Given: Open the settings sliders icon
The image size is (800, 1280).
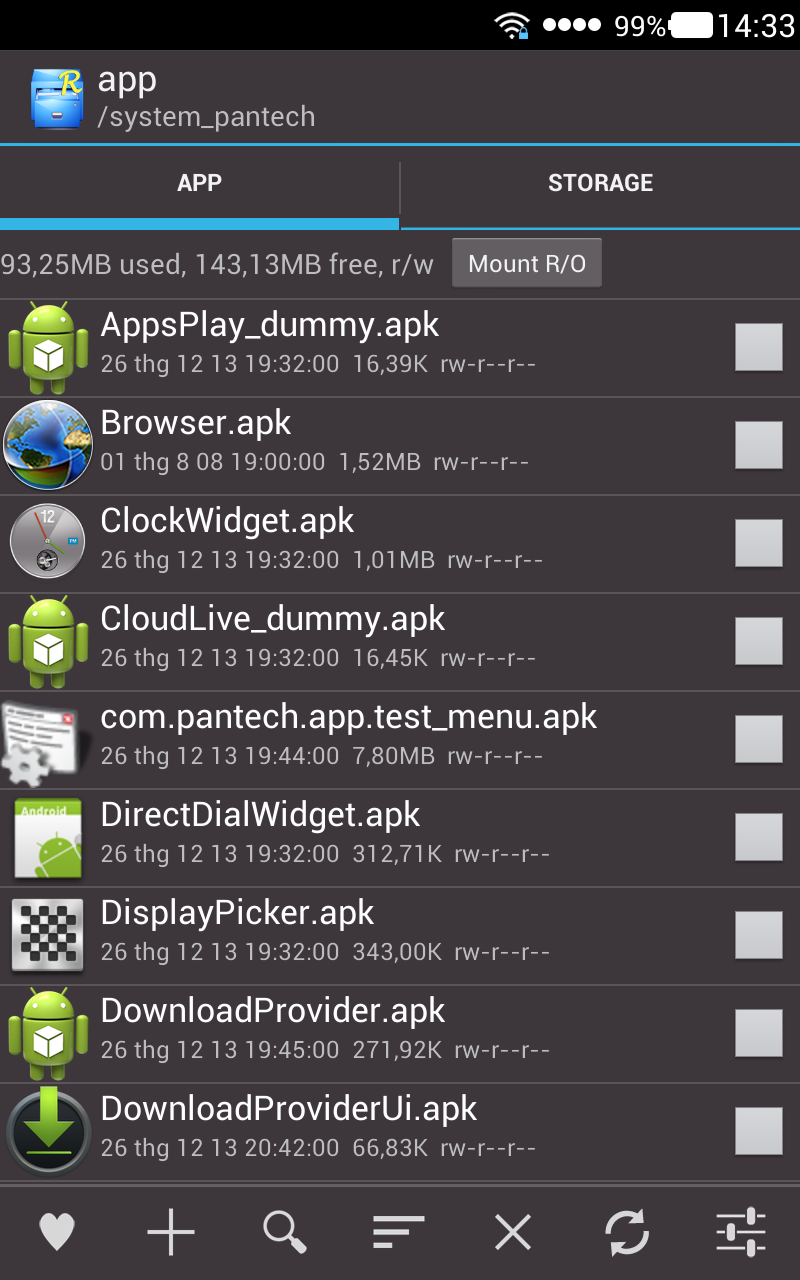Looking at the screenshot, I should [741, 1231].
